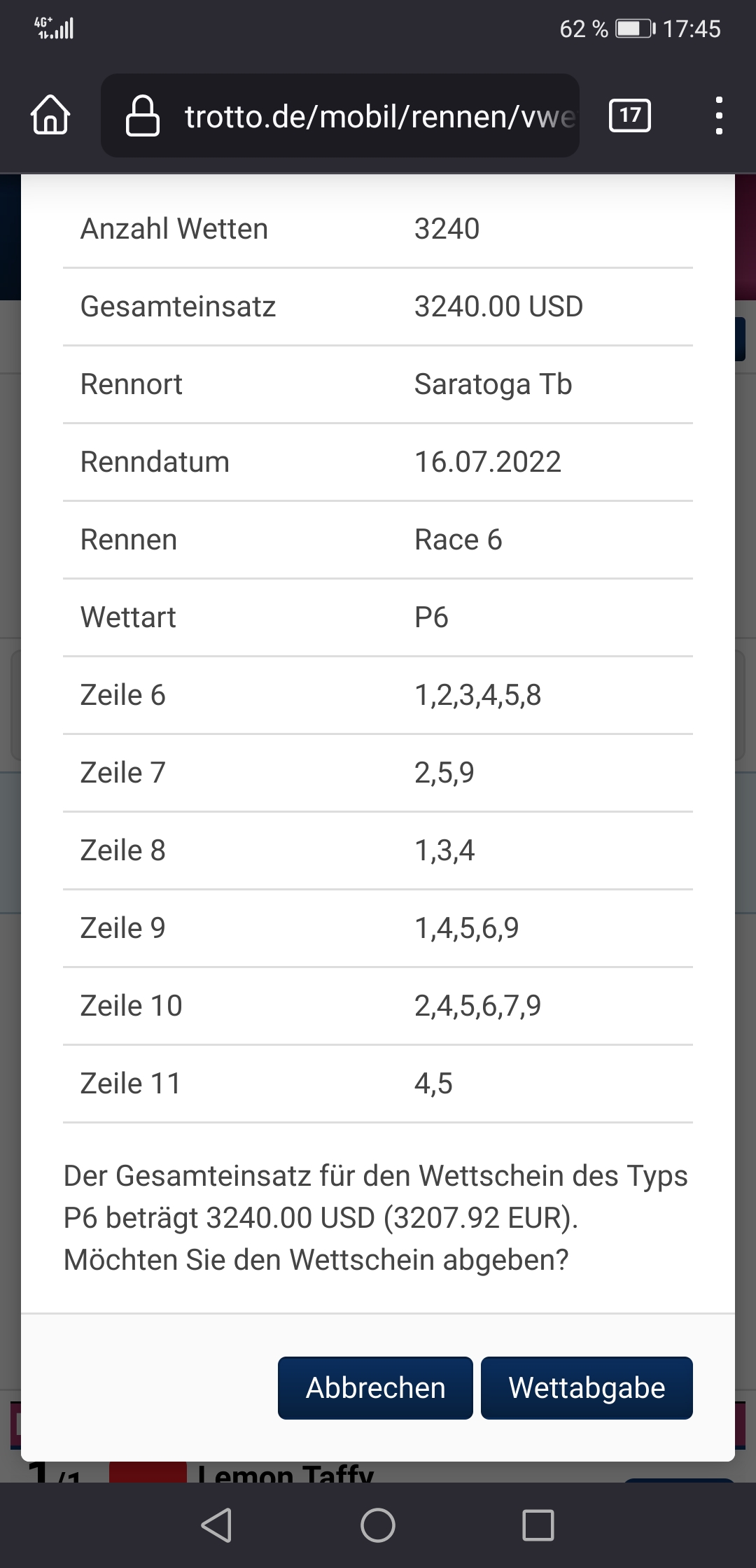Tap the trotto.de address bar
Viewport: 756px width, 1568px height.
point(340,115)
